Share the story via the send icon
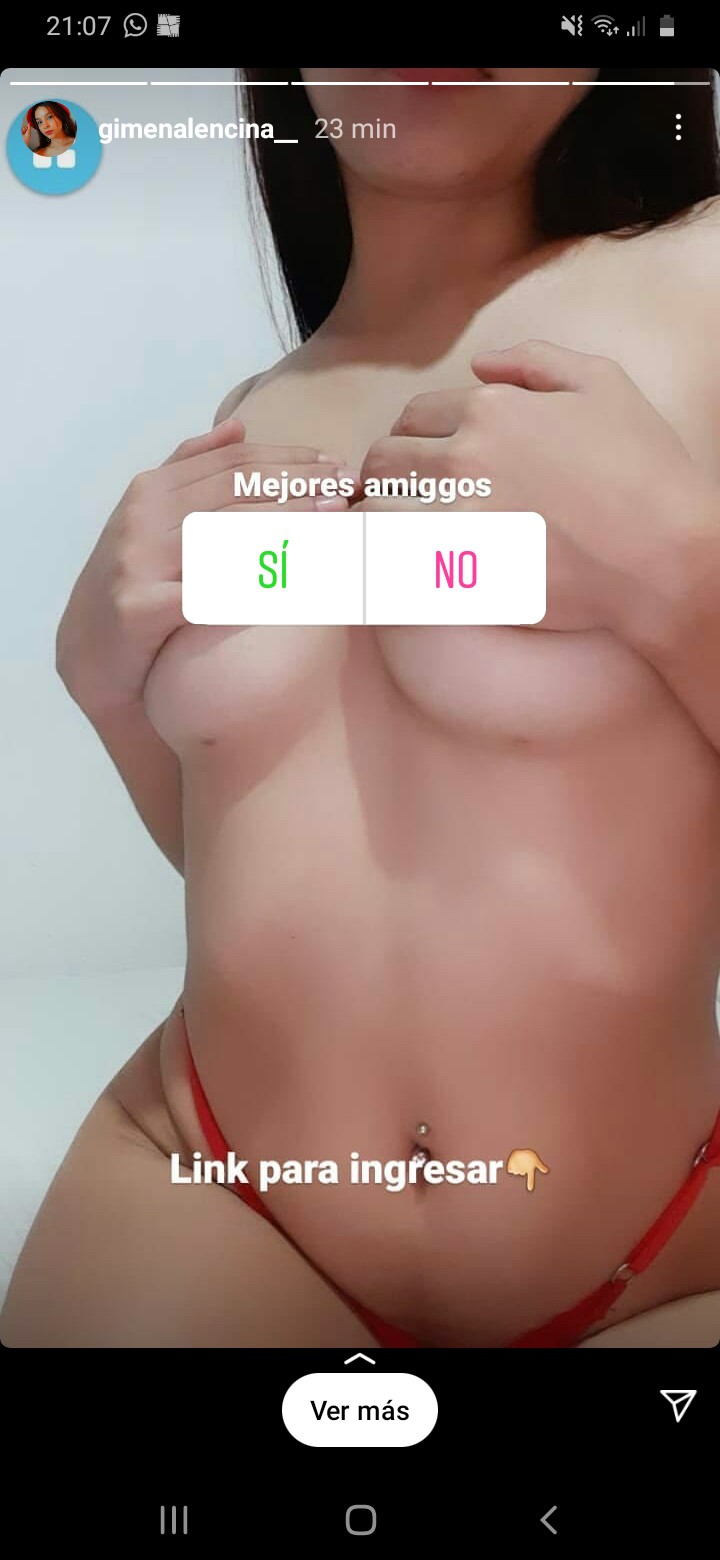This screenshot has height=1560, width=720. 678,1405
